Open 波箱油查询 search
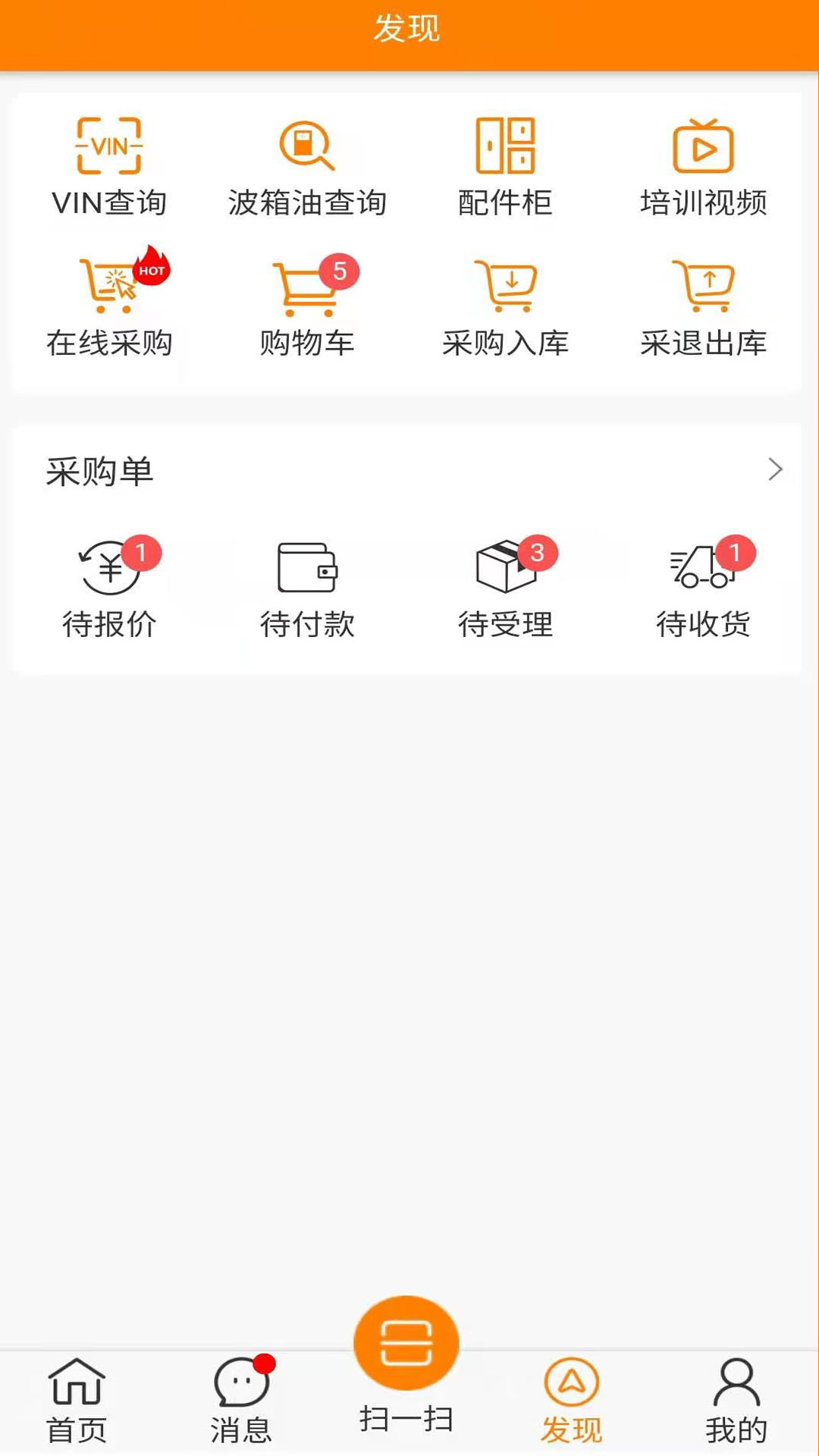Screen dimensions: 819x1456 307,167
